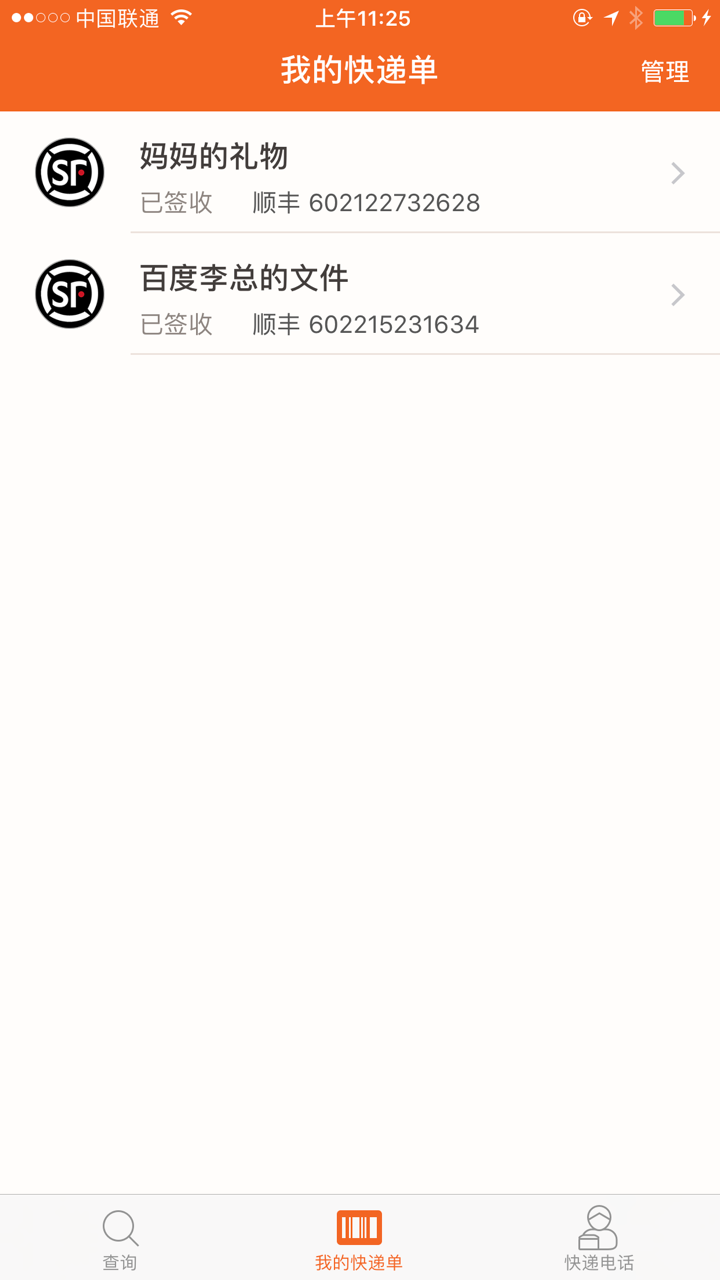Tap the orange barcode tab icon
This screenshot has width=720, height=1280.
(358, 1227)
